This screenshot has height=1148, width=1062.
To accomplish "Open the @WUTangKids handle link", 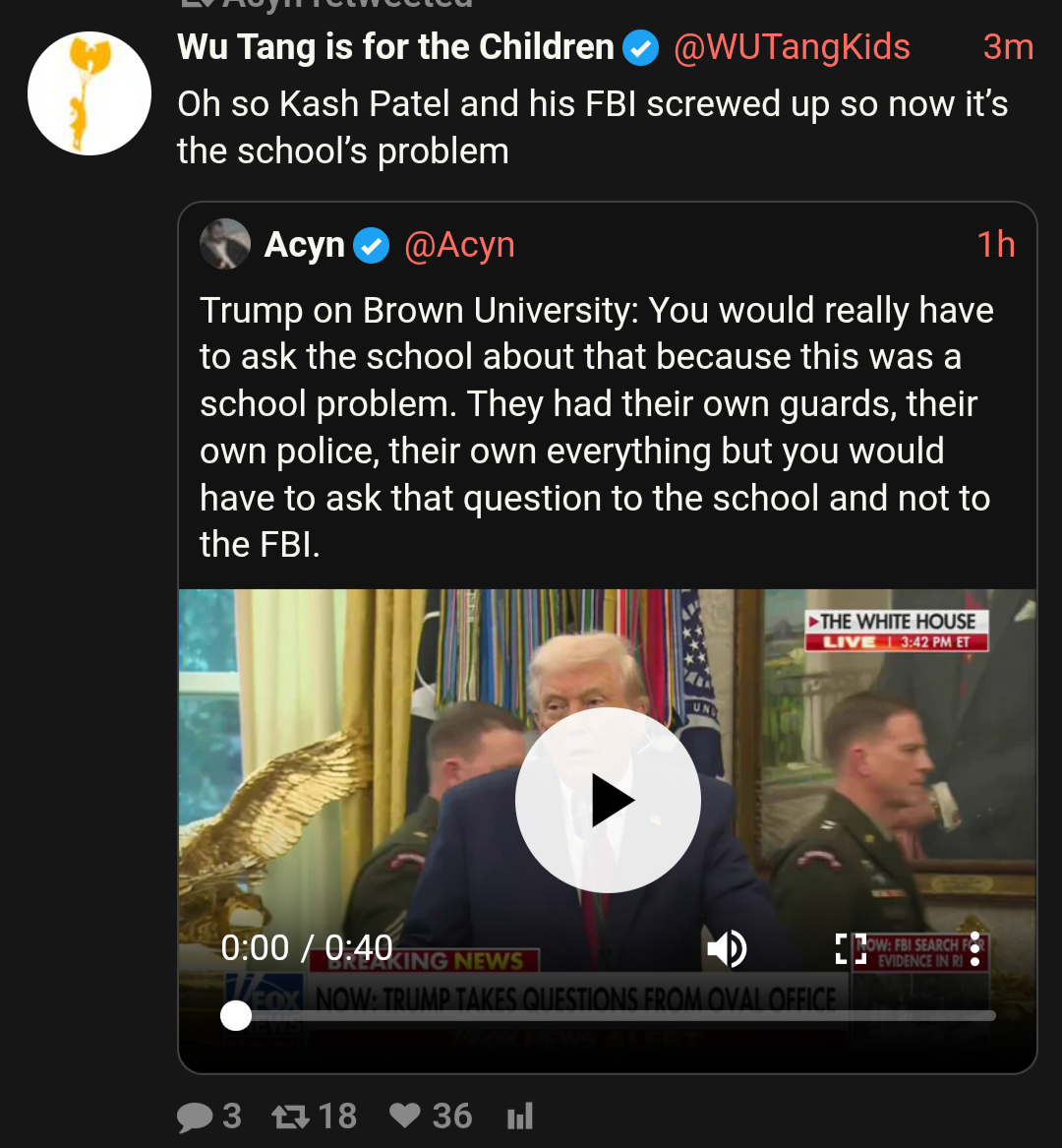I will point(792,47).
